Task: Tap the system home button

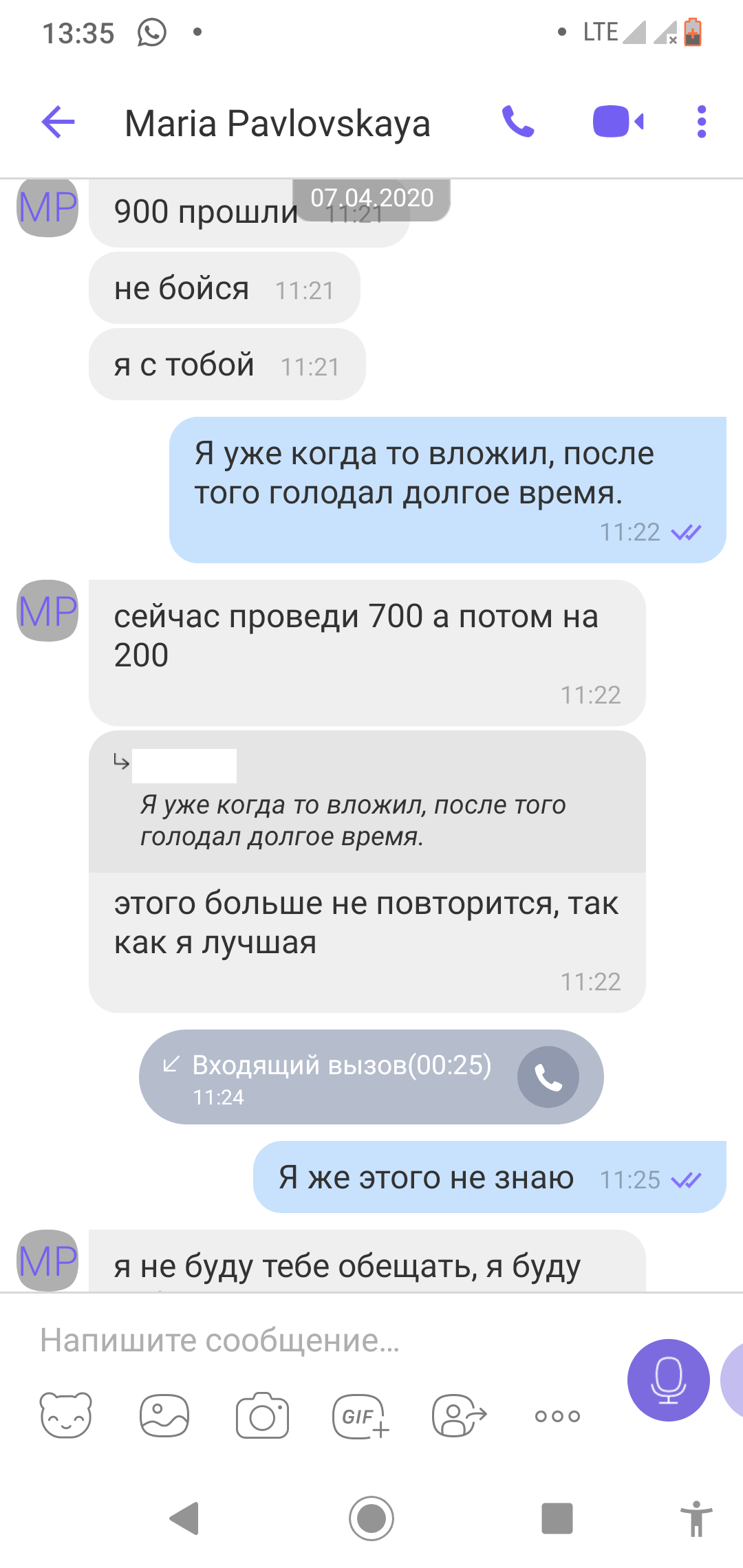Action: tap(371, 1518)
